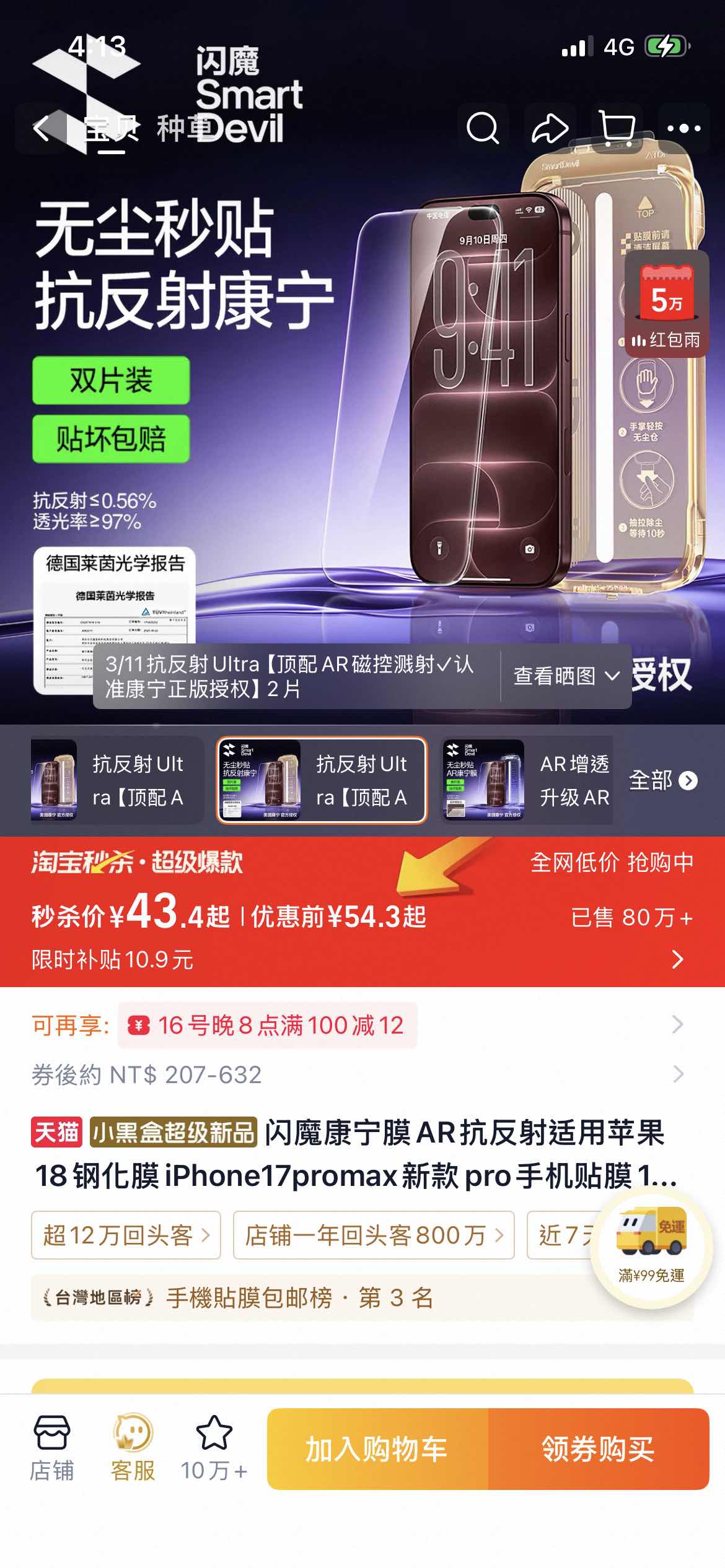This screenshot has height=1568, width=725.
Task: Favorite the item with the star icon
Action: 214,1449
